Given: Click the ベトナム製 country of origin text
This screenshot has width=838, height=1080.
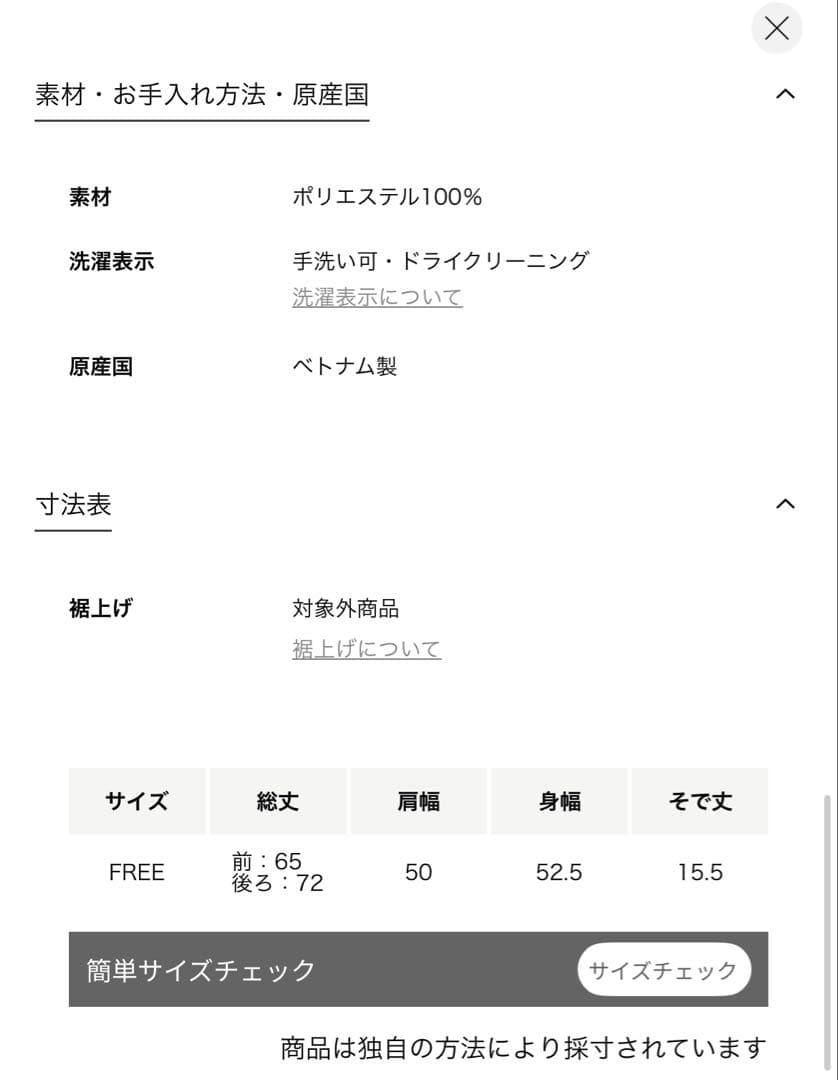Looking at the screenshot, I should coord(344,367).
